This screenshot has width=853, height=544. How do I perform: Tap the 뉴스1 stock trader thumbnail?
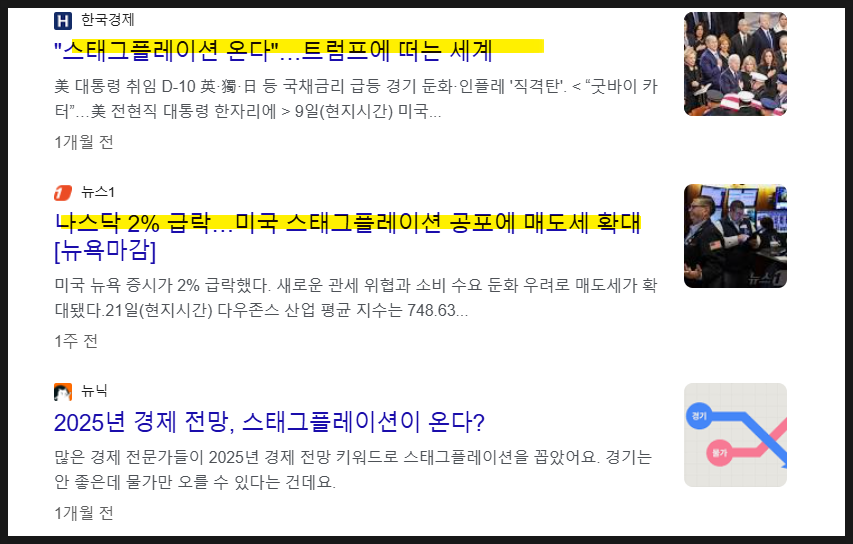735,236
